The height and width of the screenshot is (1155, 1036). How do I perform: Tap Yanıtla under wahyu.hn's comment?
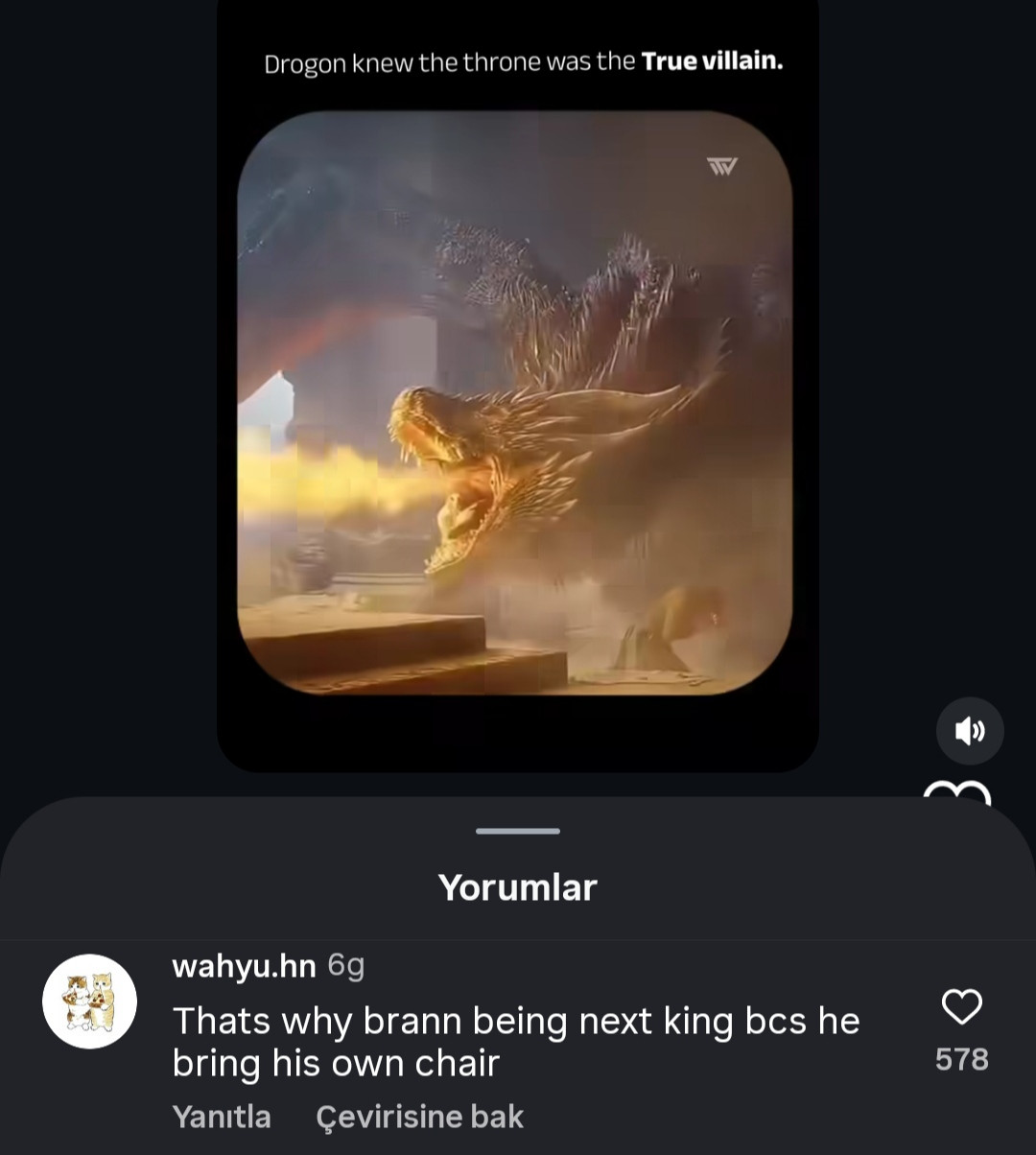pos(222,1117)
